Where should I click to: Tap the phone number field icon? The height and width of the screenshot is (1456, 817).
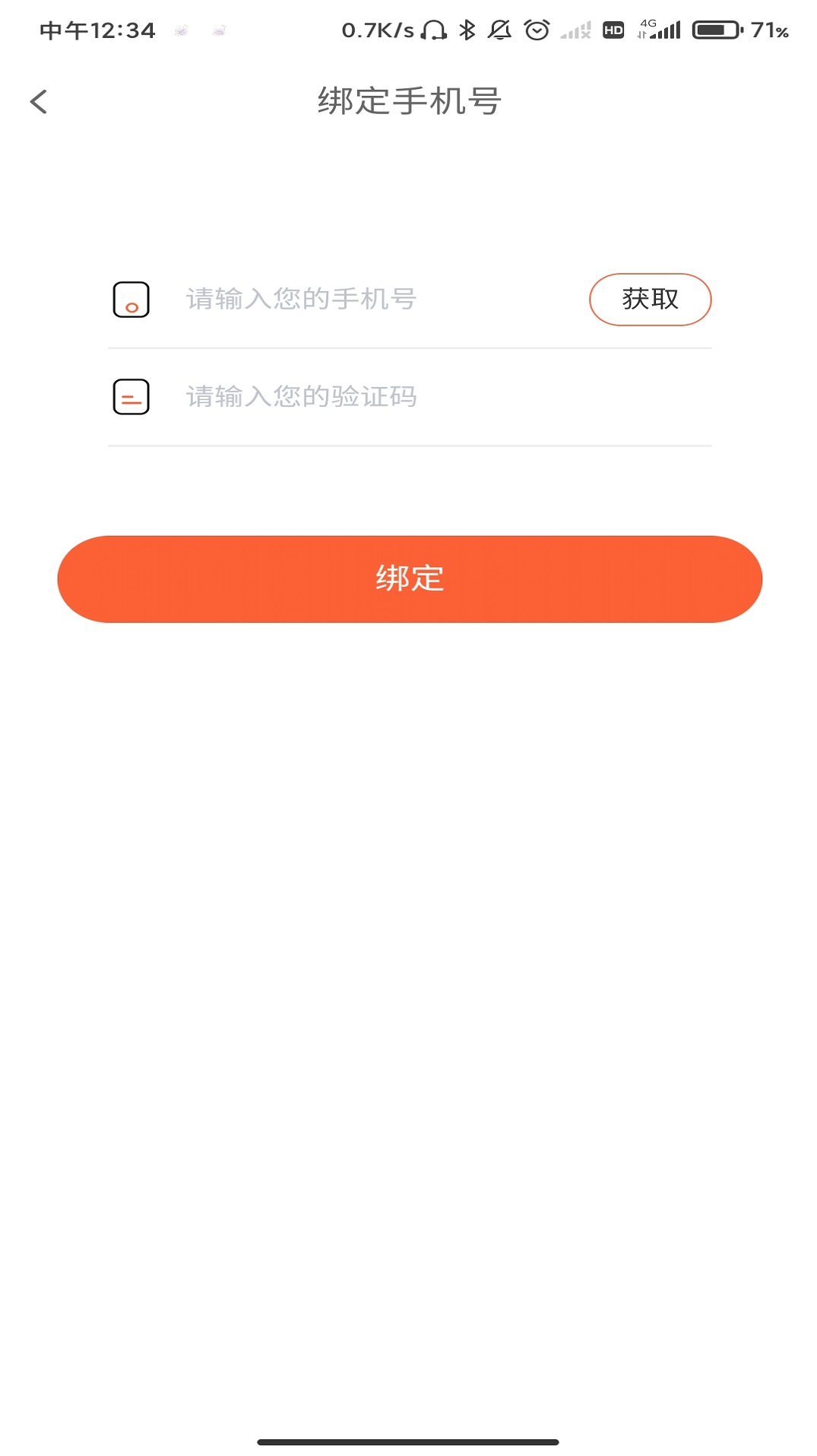[x=131, y=300]
